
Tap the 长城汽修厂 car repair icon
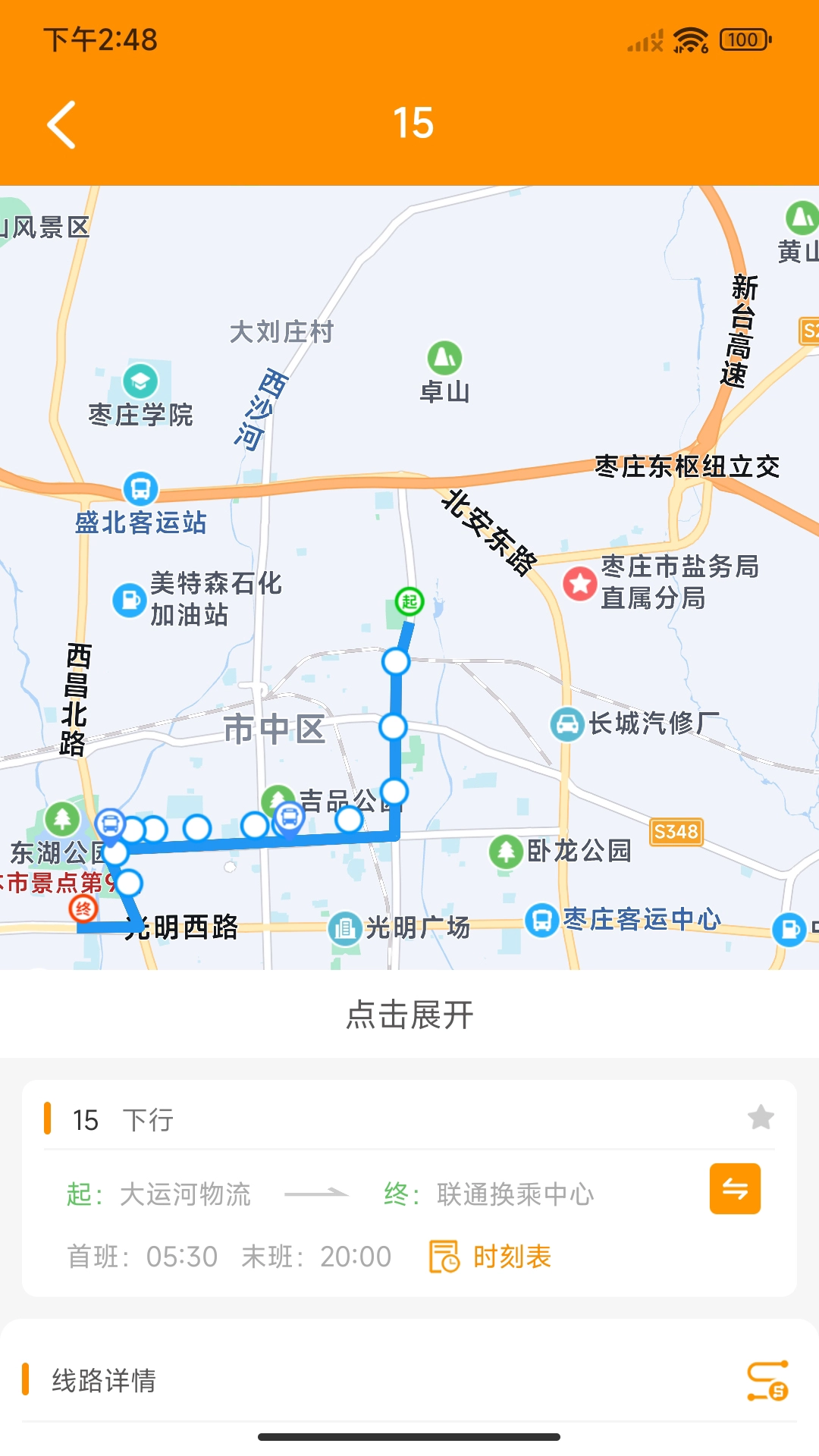pyautogui.click(x=565, y=724)
